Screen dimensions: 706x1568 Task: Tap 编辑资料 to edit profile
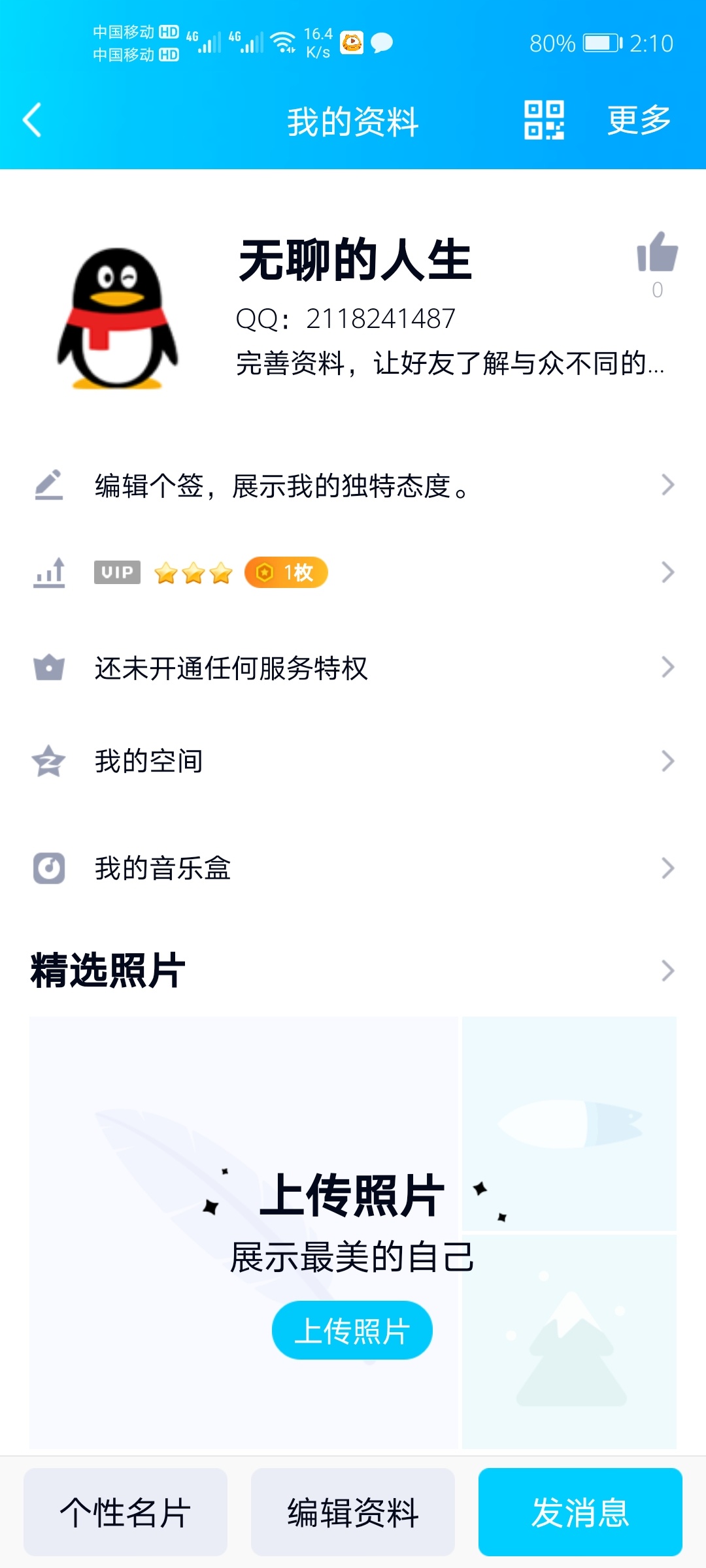pos(353,1512)
